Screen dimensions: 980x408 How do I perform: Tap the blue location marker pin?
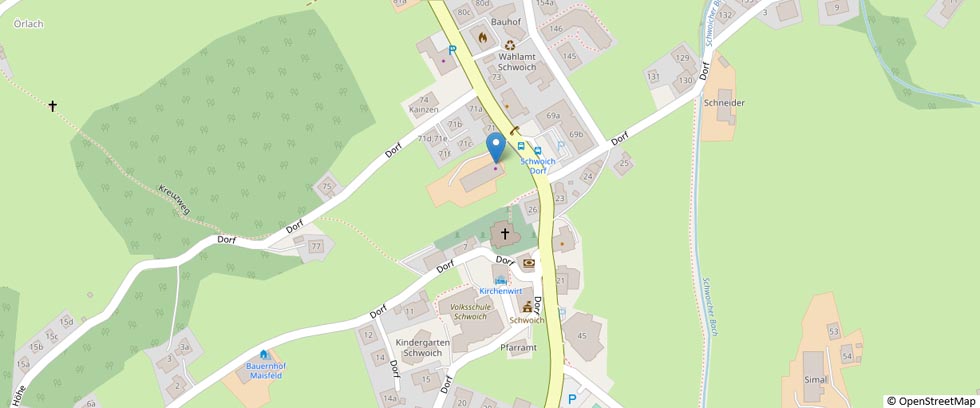(x=496, y=148)
